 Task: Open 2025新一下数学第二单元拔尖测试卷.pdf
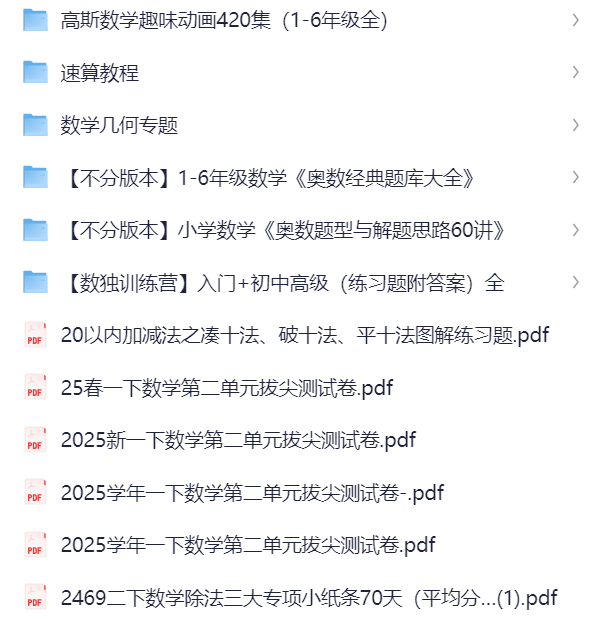point(238,440)
